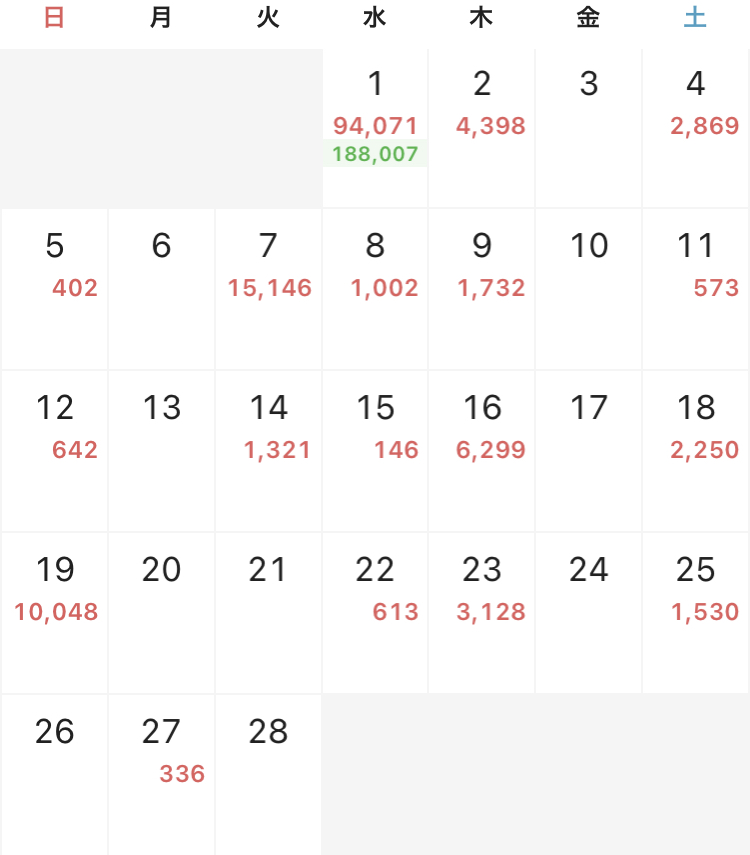The width and height of the screenshot is (750, 855).
Task: Select day 14 showing 1,321
Action: 268,451
